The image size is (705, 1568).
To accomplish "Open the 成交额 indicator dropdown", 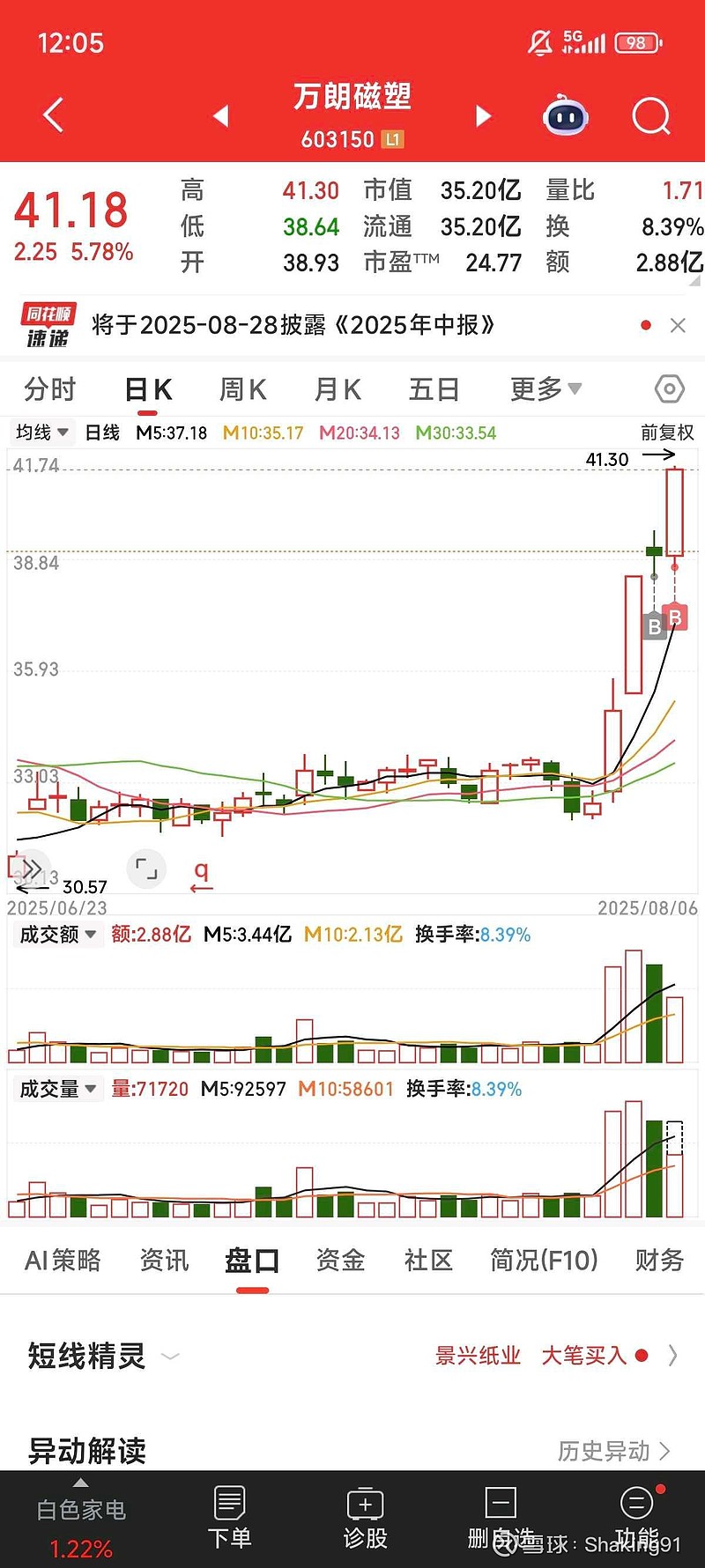I will (x=57, y=935).
